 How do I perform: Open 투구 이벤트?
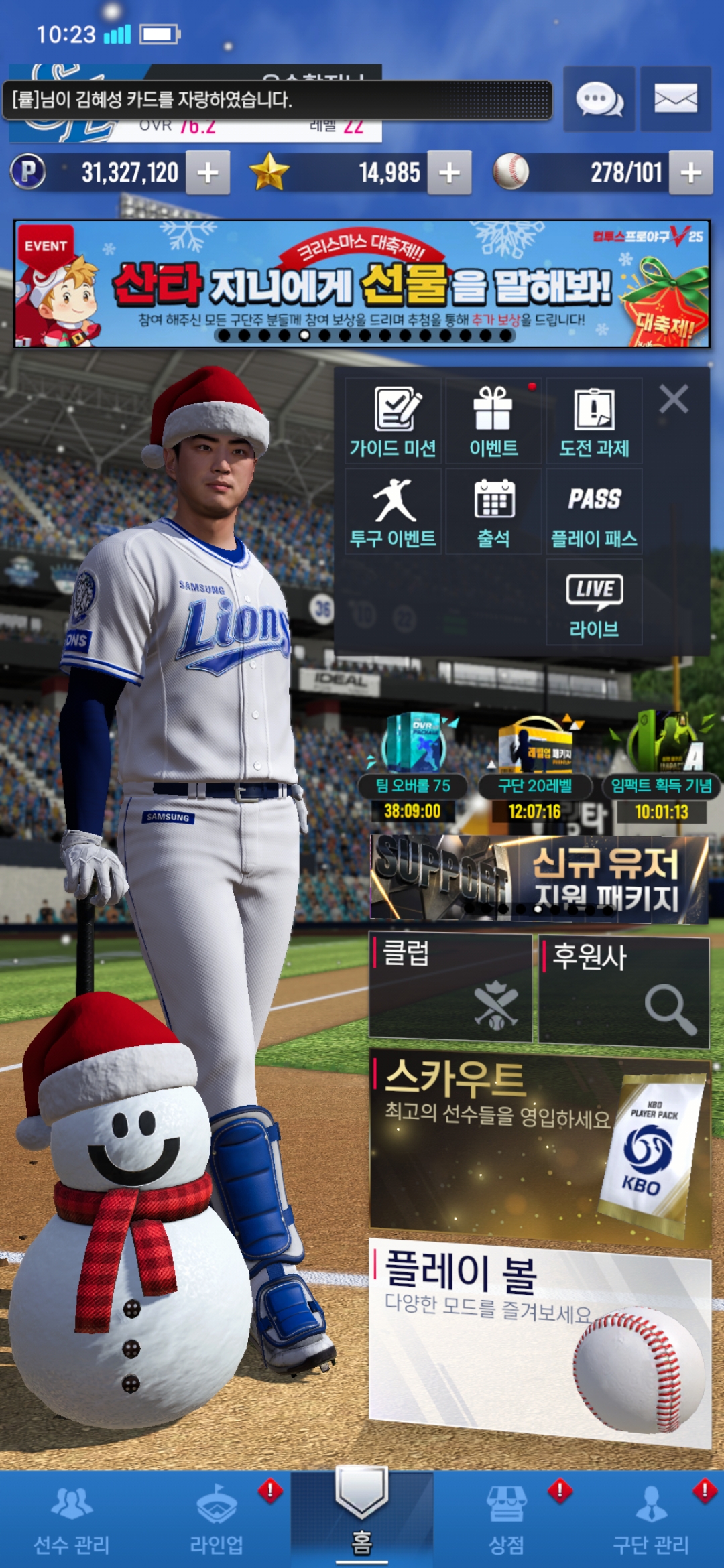pyautogui.click(x=393, y=512)
